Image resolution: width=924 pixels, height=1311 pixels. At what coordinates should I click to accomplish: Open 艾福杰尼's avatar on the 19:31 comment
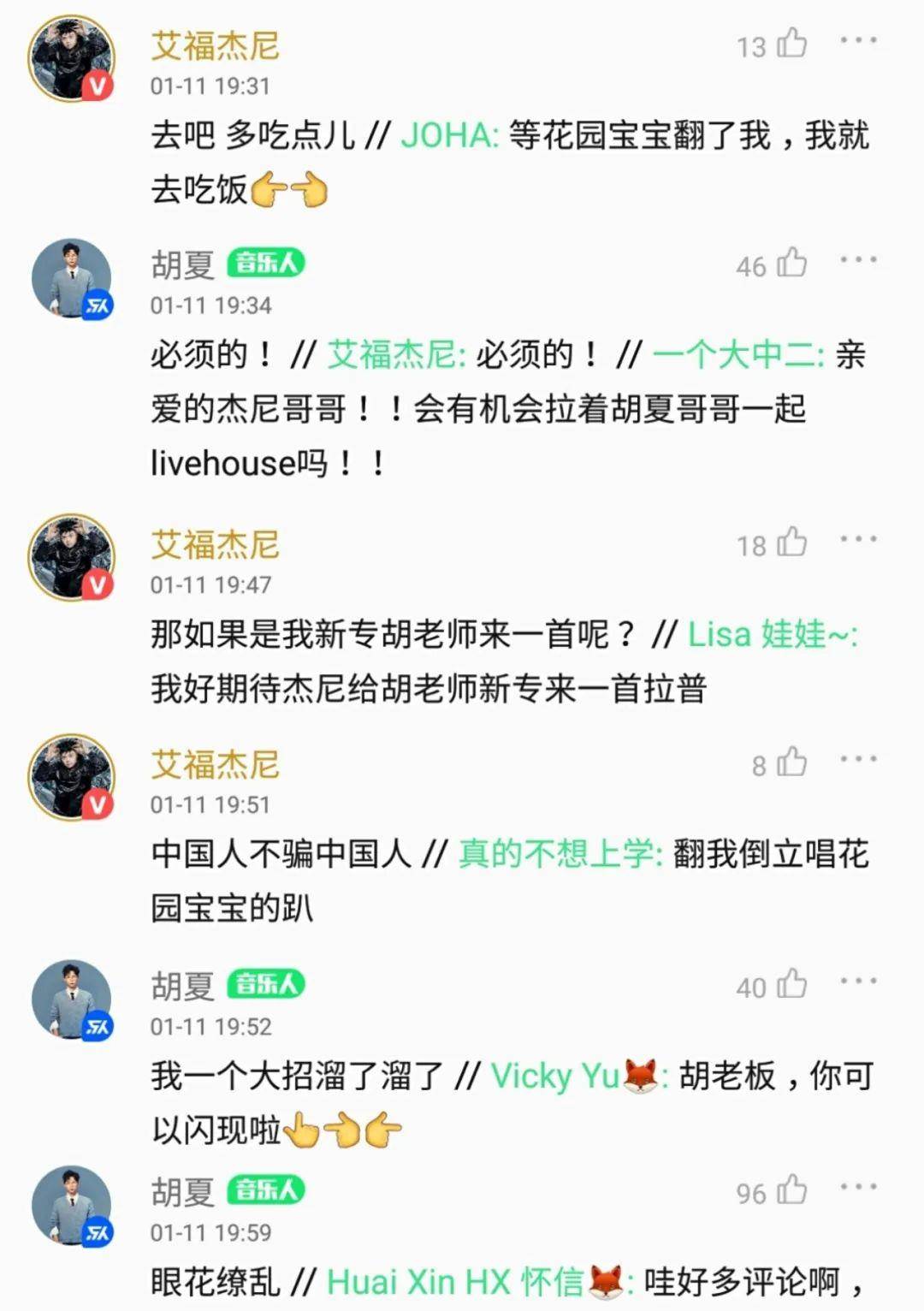tap(71, 57)
